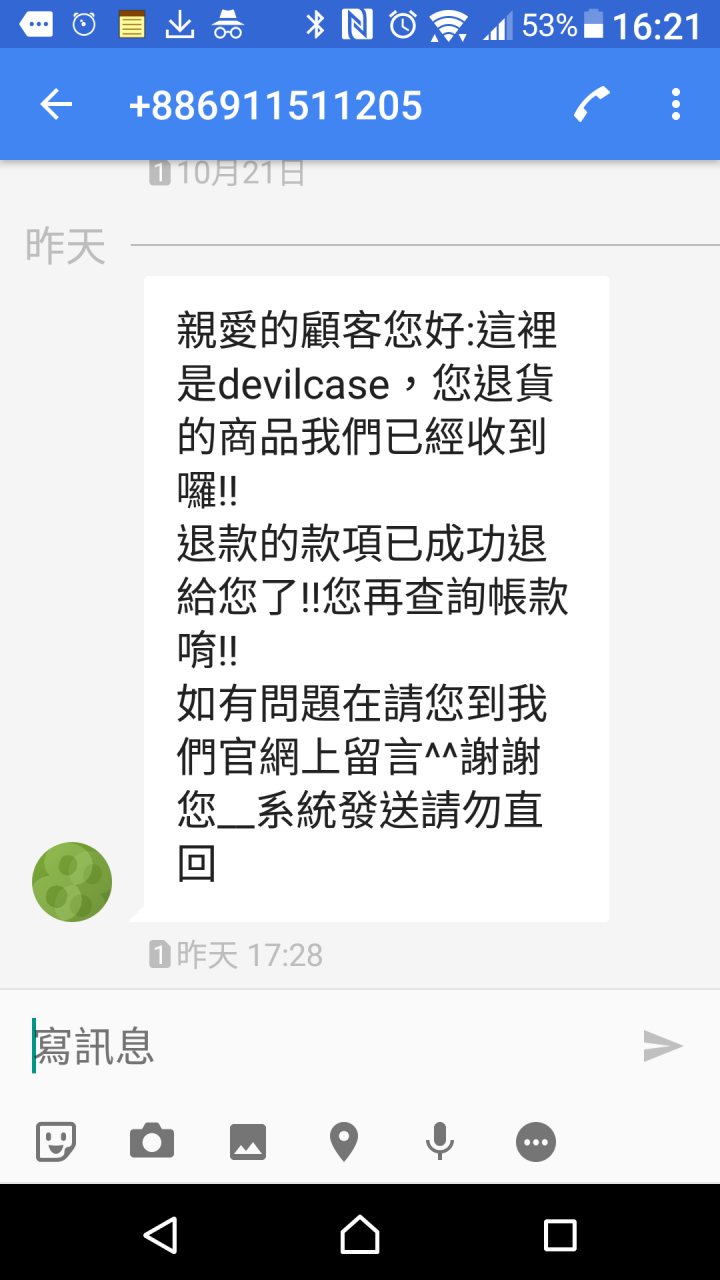
Task: Call the contact using the phone icon
Action: (x=594, y=104)
